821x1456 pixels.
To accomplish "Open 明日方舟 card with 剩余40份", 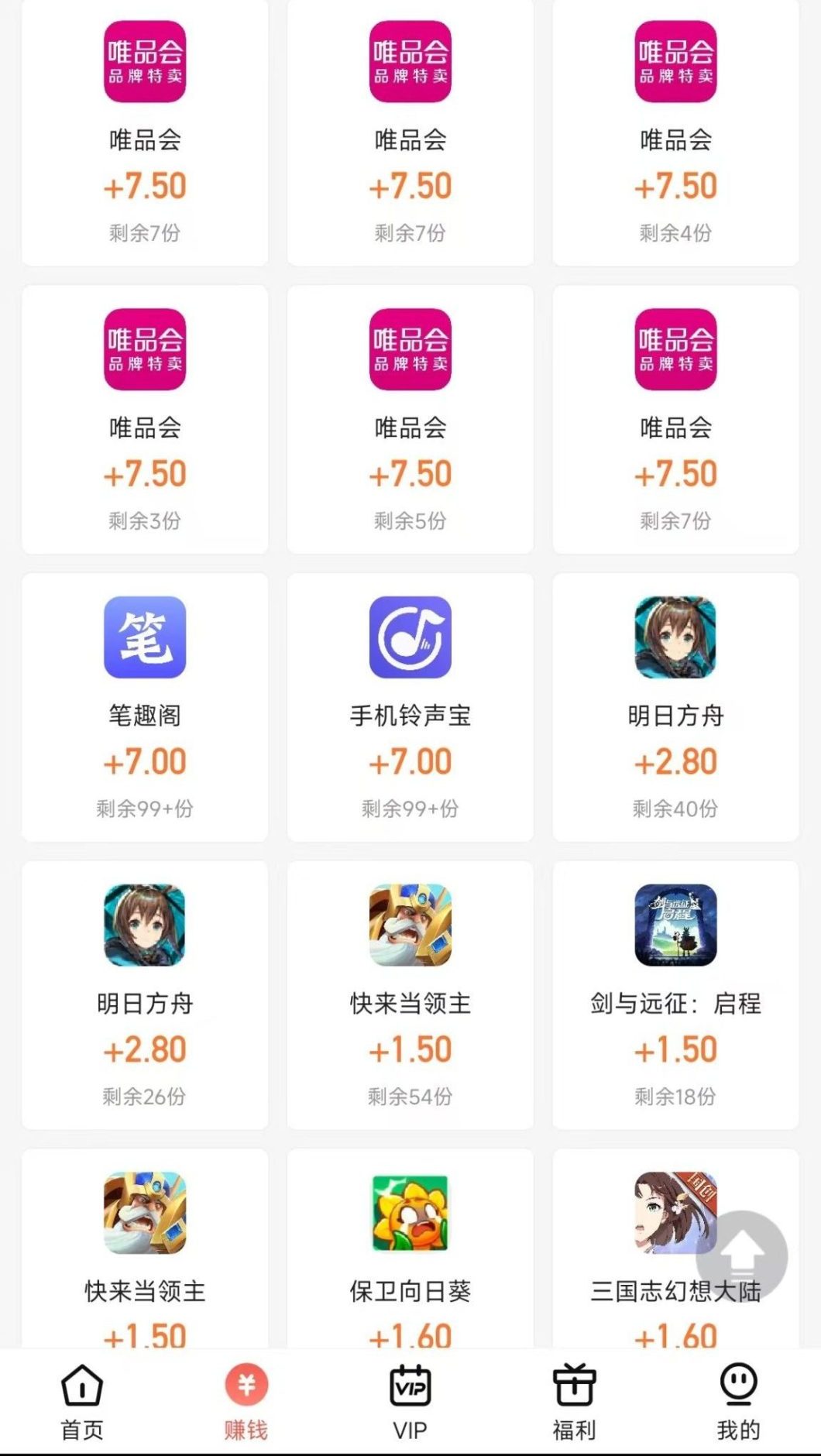I will pos(675,706).
